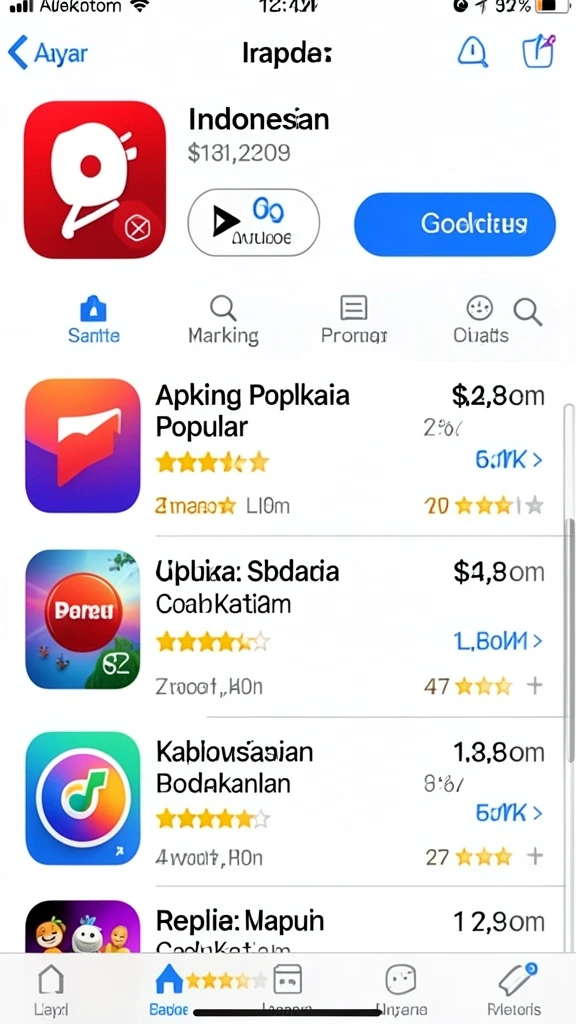The image size is (576, 1024).
Task: Go back to Aıyar
Action: (47, 54)
